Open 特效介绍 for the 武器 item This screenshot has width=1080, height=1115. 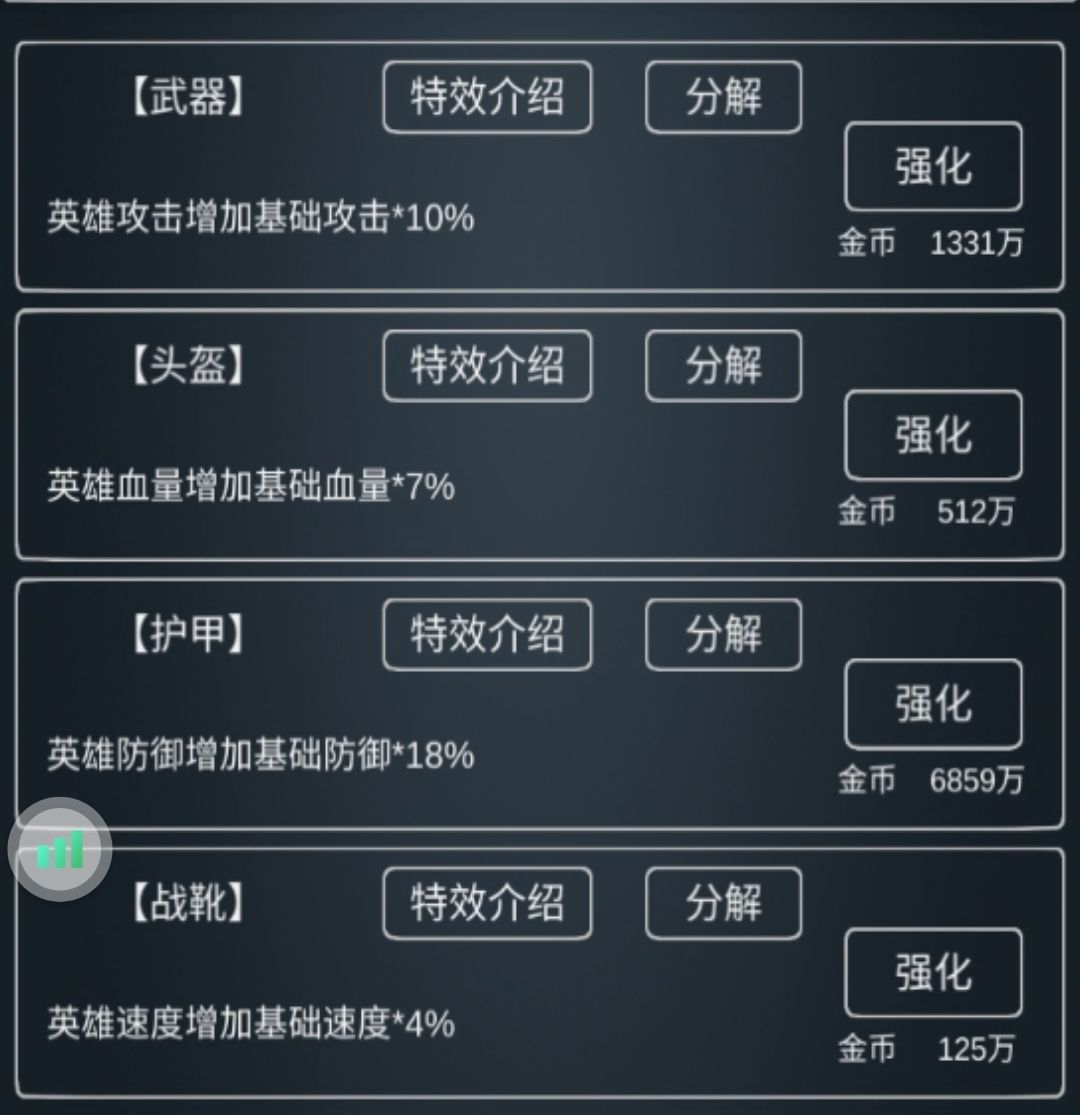(x=487, y=96)
